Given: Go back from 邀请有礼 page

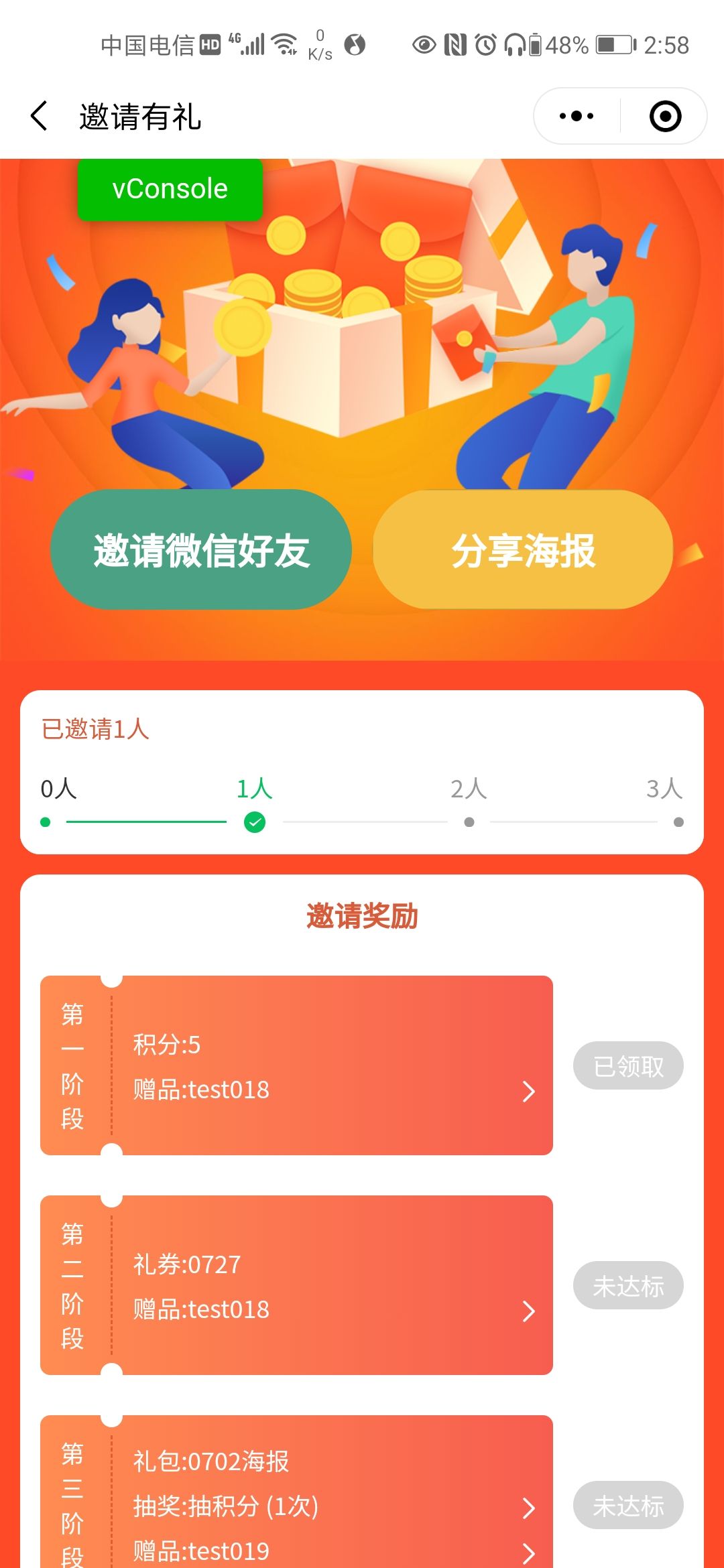Looking at the screenshot, I should point(40,116).
